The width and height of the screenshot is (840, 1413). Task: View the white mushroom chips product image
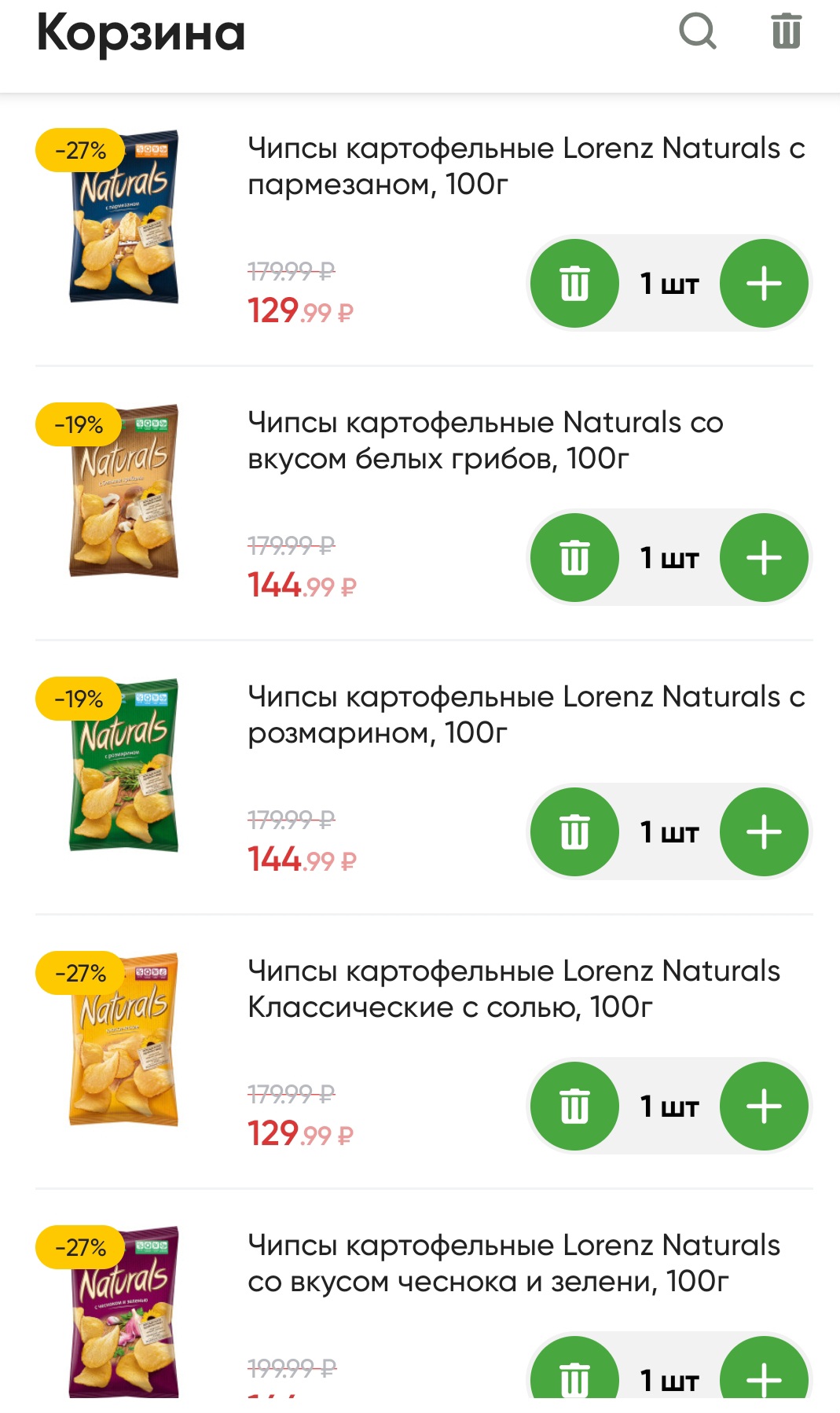pos(124,491)
